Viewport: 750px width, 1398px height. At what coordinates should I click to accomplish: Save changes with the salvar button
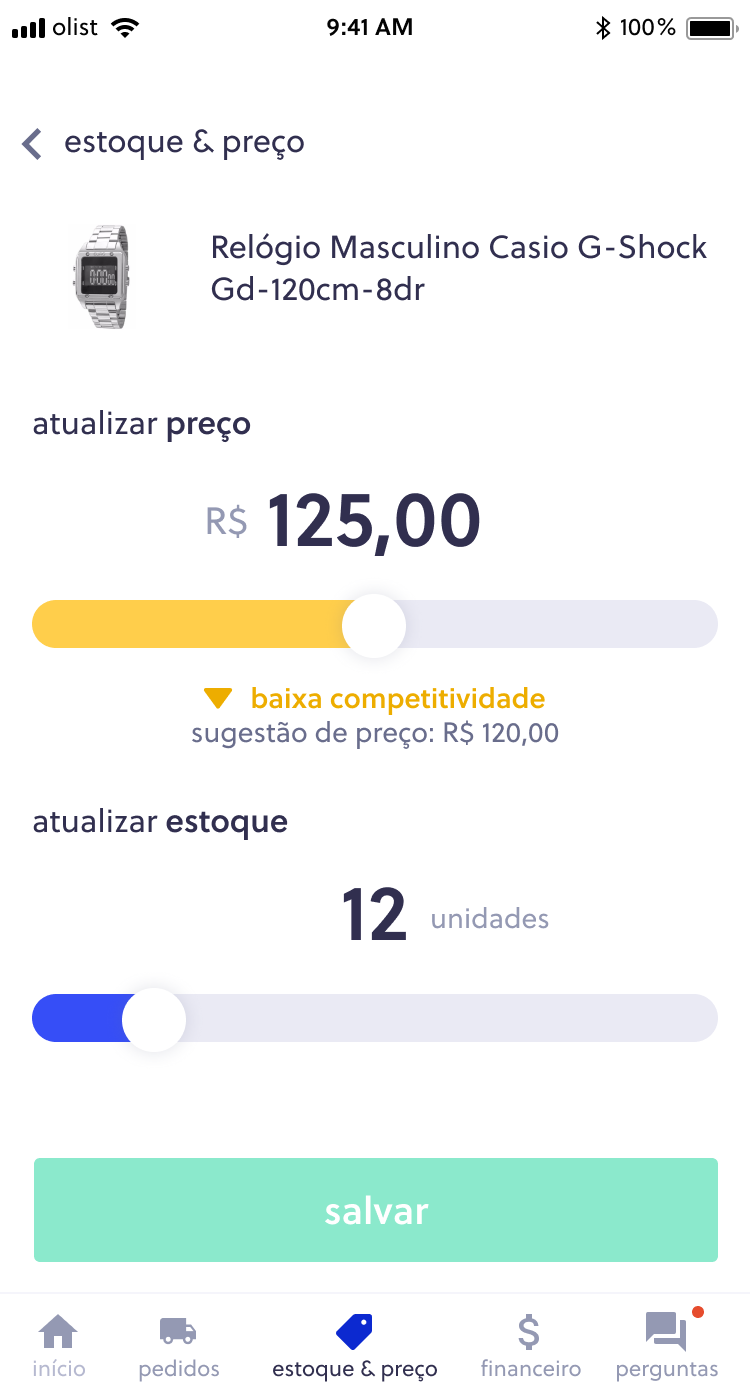pos(375,1210)
